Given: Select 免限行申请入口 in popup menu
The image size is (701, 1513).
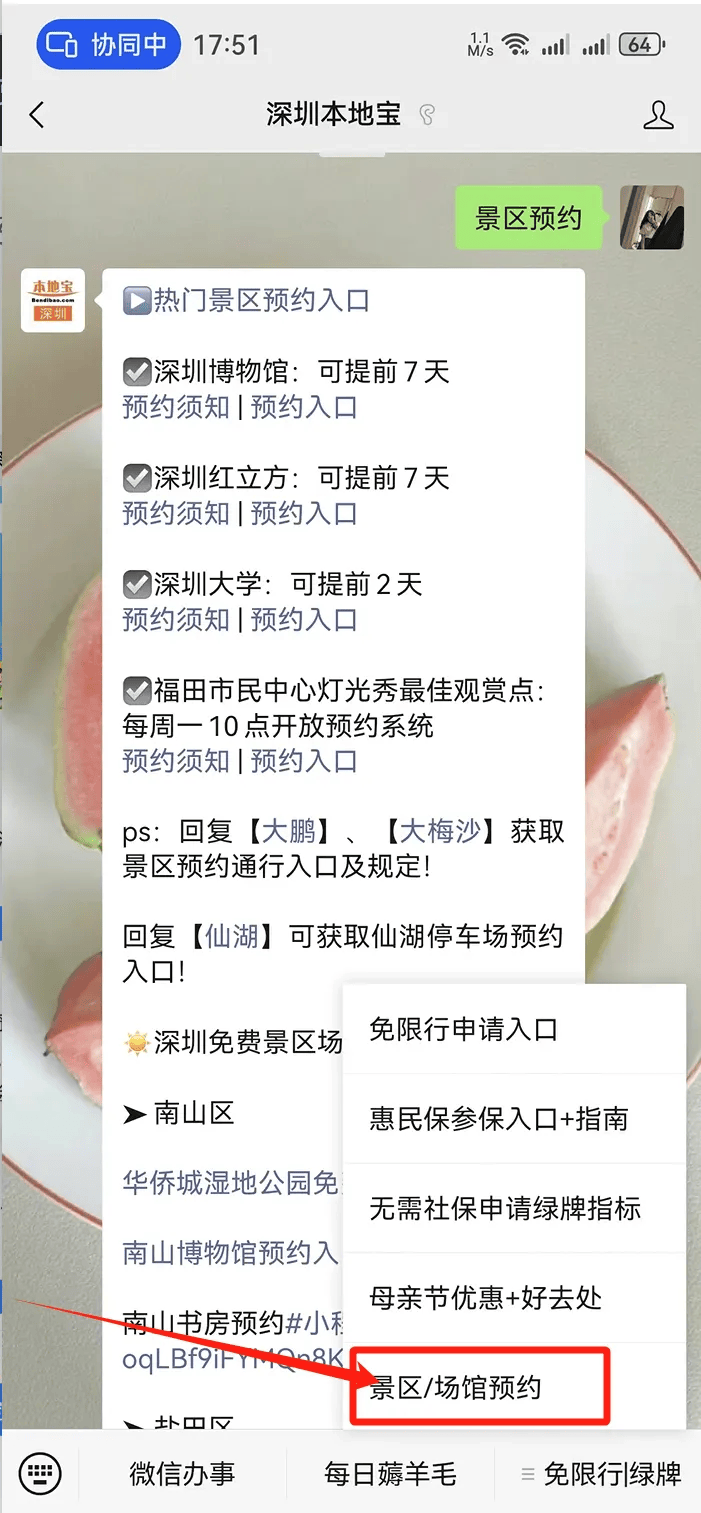Looking at the screenshot, I should 463,1029.
